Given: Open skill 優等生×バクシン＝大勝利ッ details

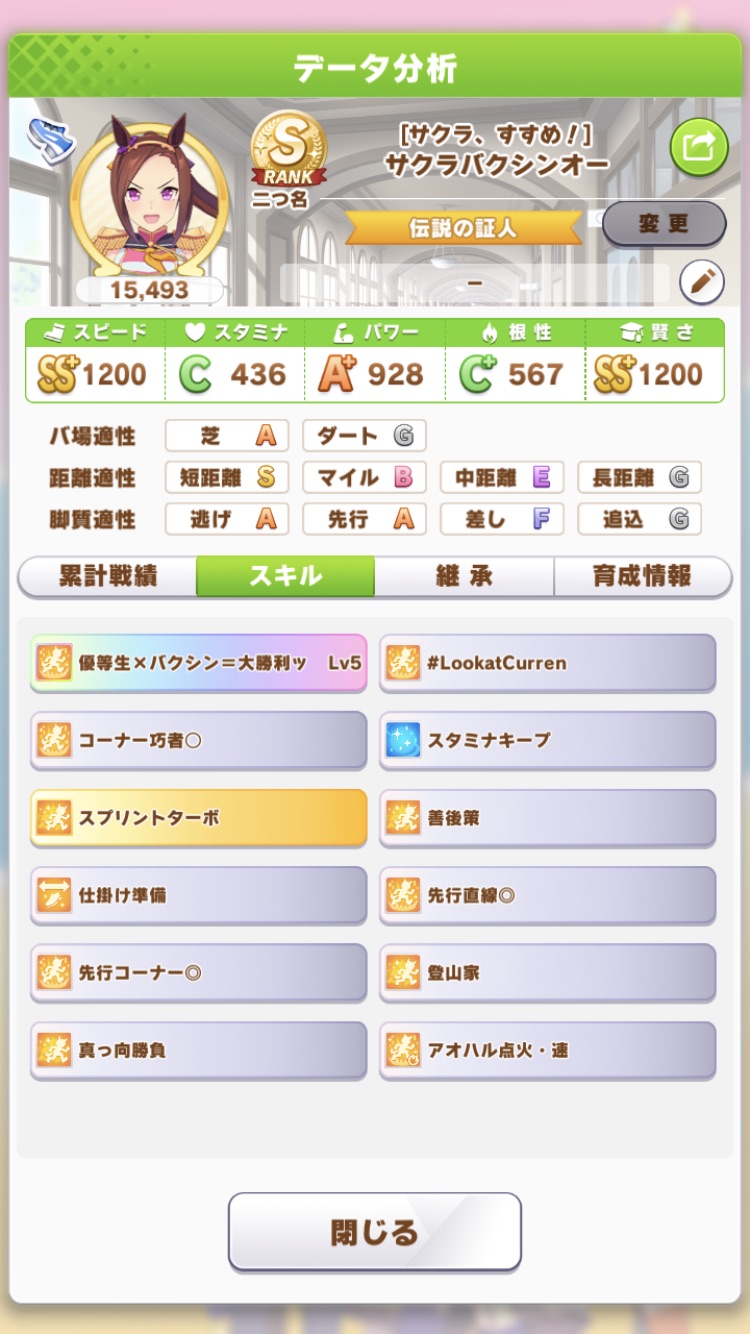Looking at the screenshot, I should point(198,662).
